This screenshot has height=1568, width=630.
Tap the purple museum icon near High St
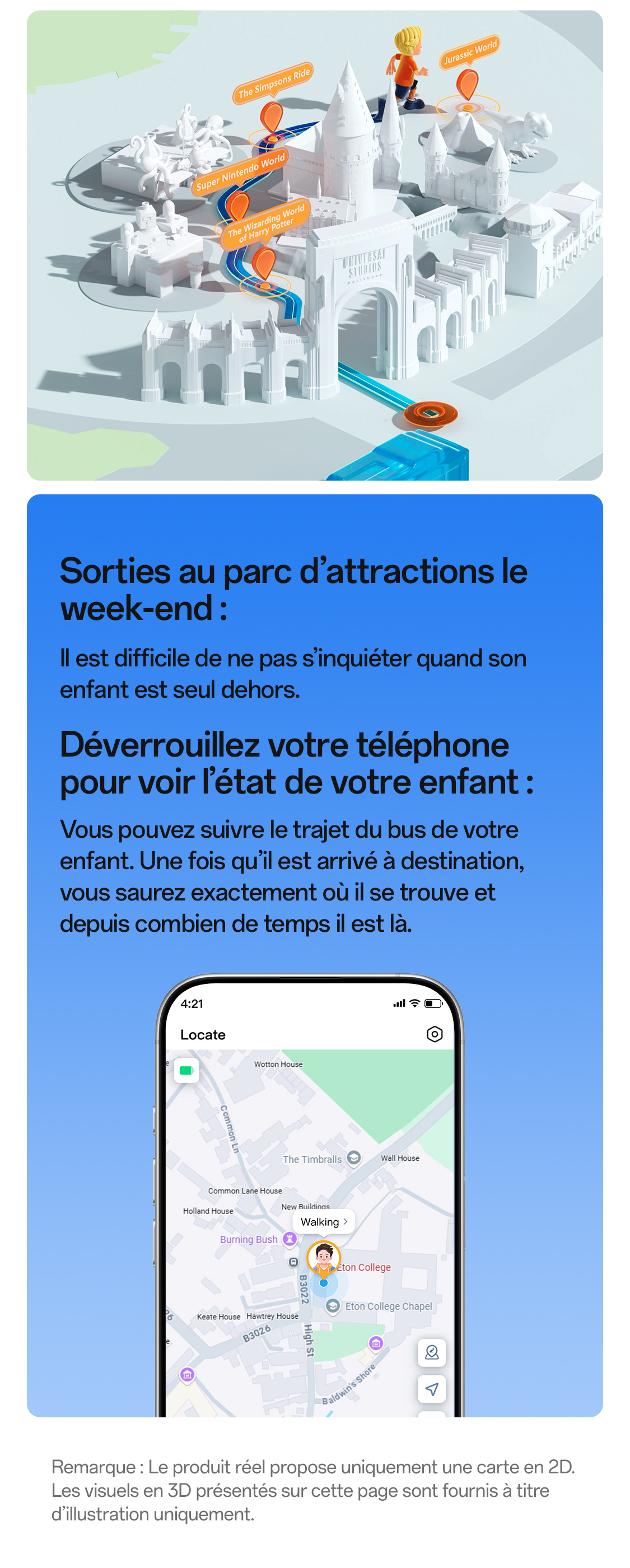tap(376, 1343)
